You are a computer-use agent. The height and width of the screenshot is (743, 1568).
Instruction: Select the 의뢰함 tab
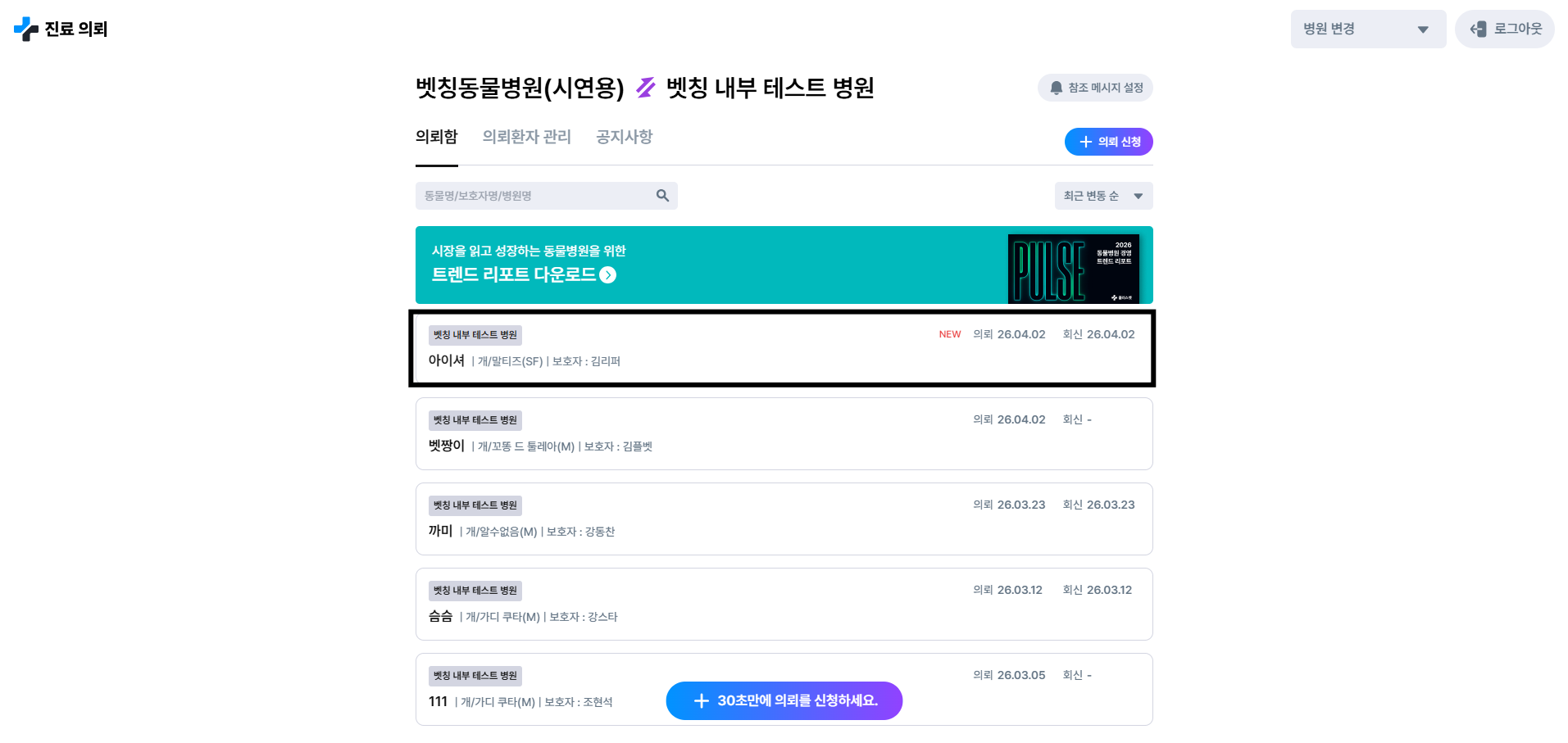[436, 137]
